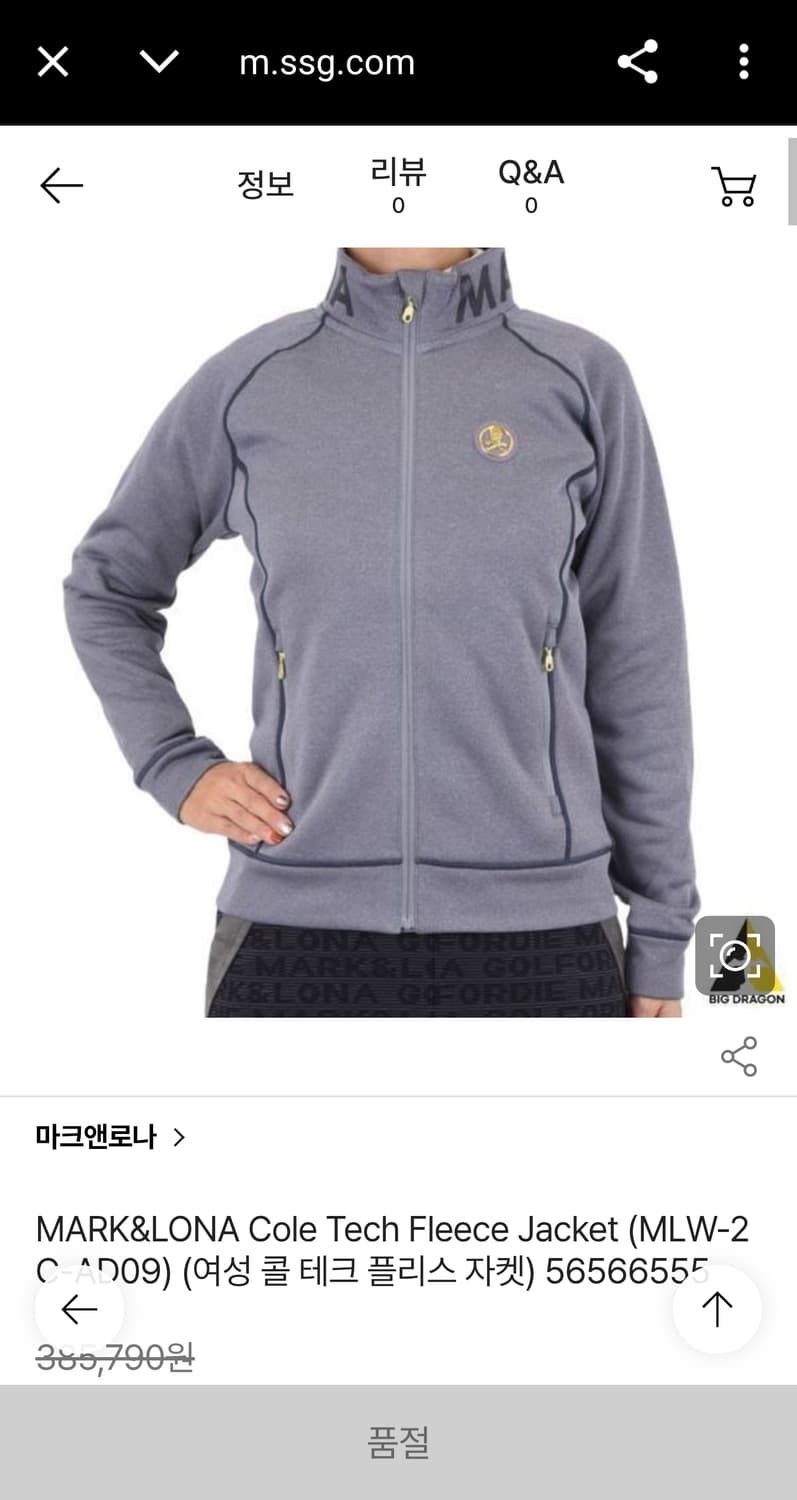797x1500 pixels.
Task: Tap the 품절 sold-out button
Action: (398, 1441)
